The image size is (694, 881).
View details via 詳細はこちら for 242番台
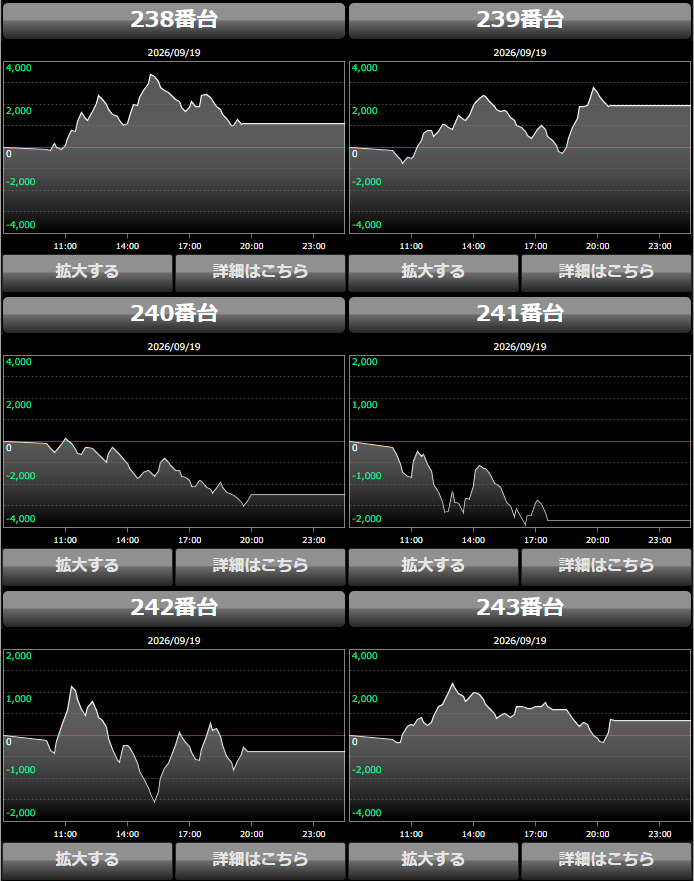coord(260,860)
